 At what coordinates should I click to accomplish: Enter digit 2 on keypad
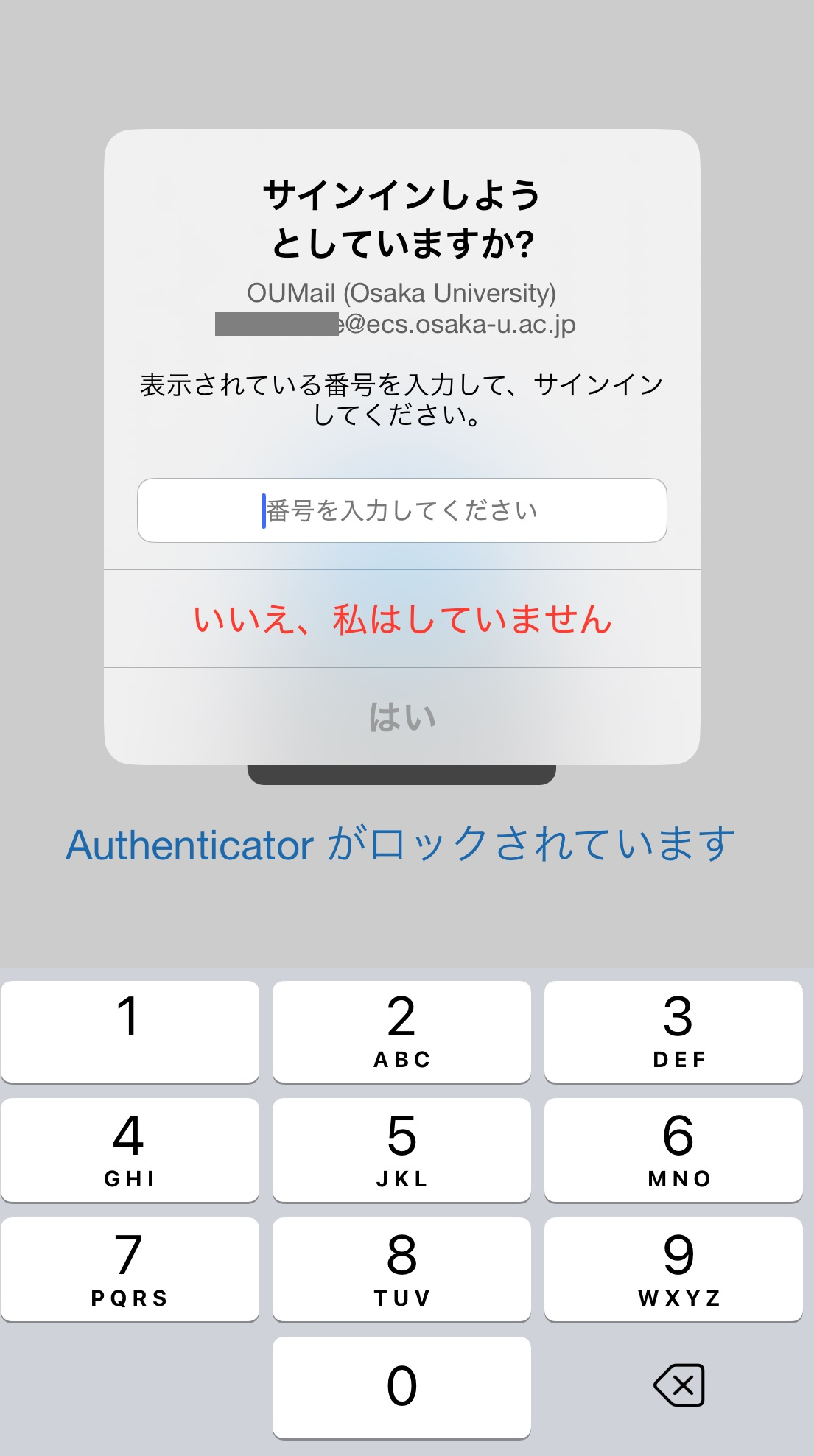point(401,1032)
